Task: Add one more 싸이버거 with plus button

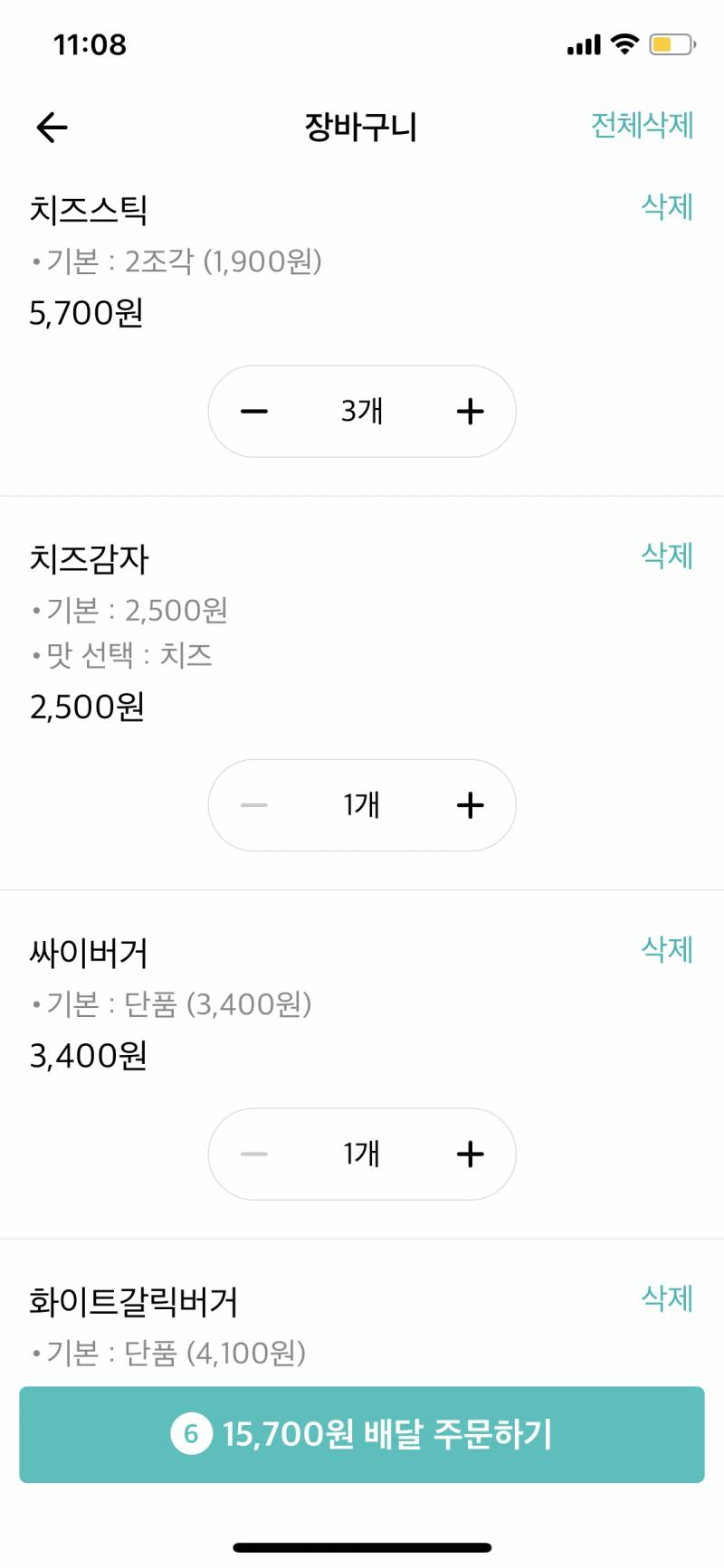Action: [x=469, y=1154]
